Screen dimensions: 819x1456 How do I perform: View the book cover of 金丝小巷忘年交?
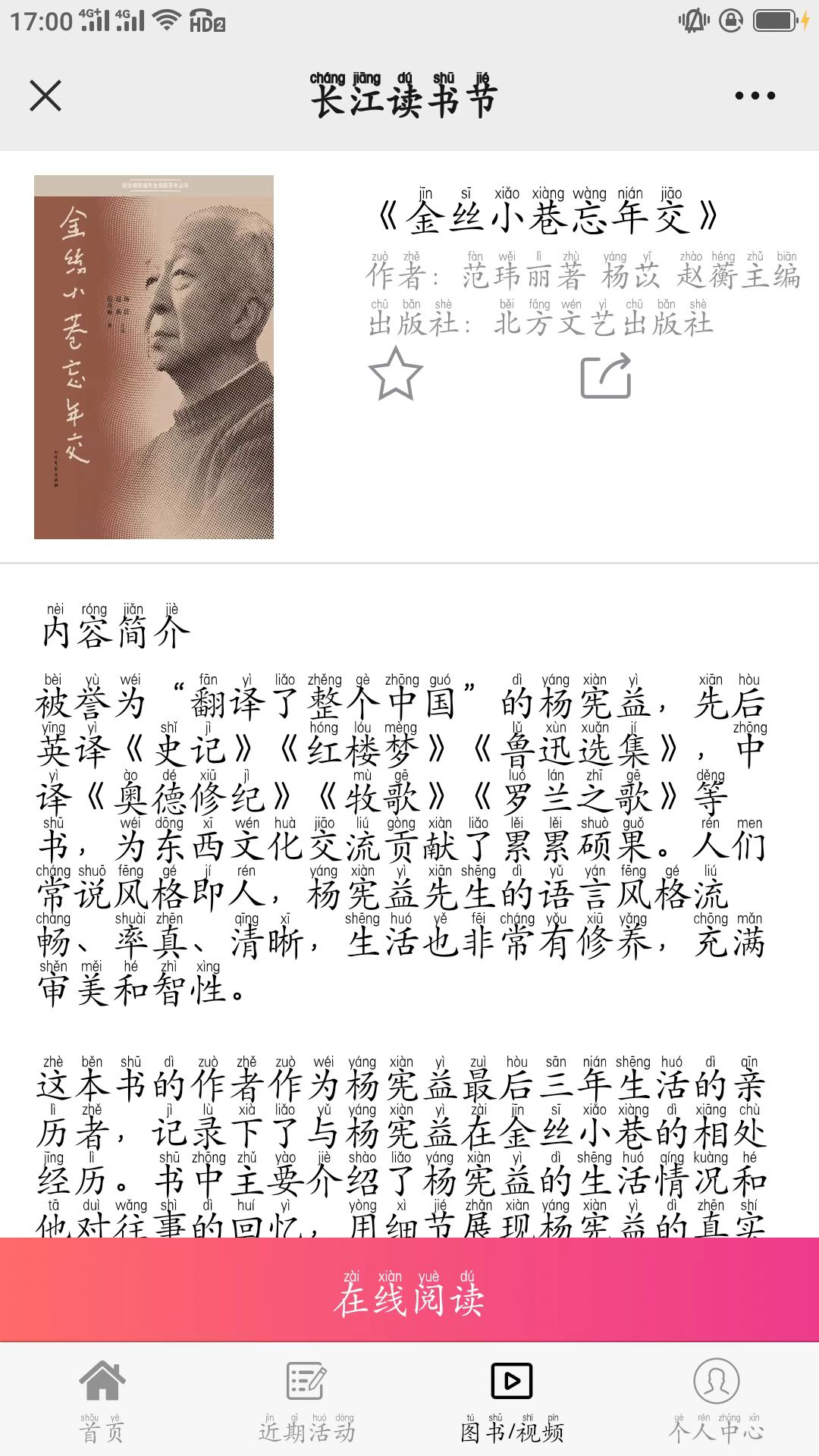coord(154,357)
